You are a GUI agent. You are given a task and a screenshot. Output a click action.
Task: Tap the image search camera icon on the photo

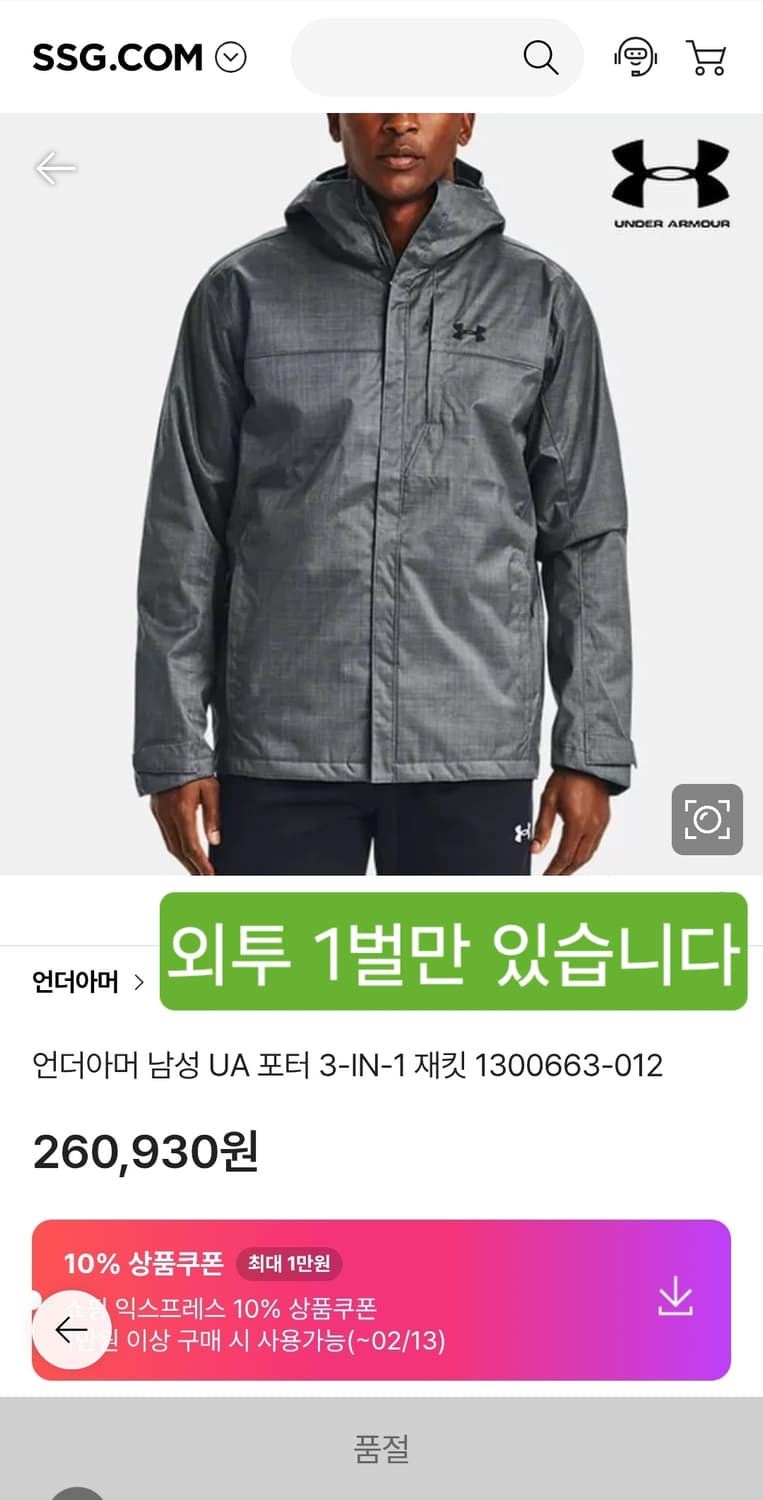[708, 819]
